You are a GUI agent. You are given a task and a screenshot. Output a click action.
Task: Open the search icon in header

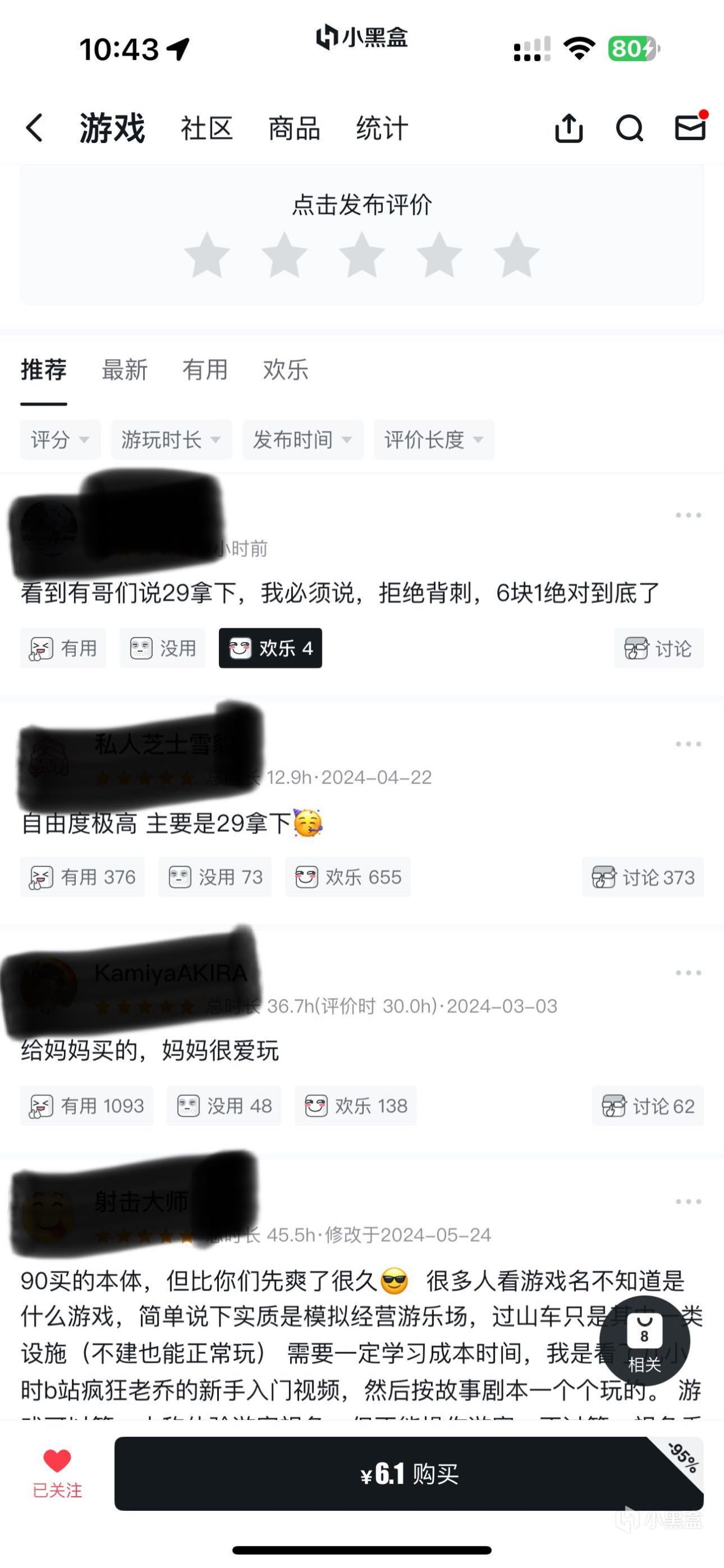click(629, 128)
